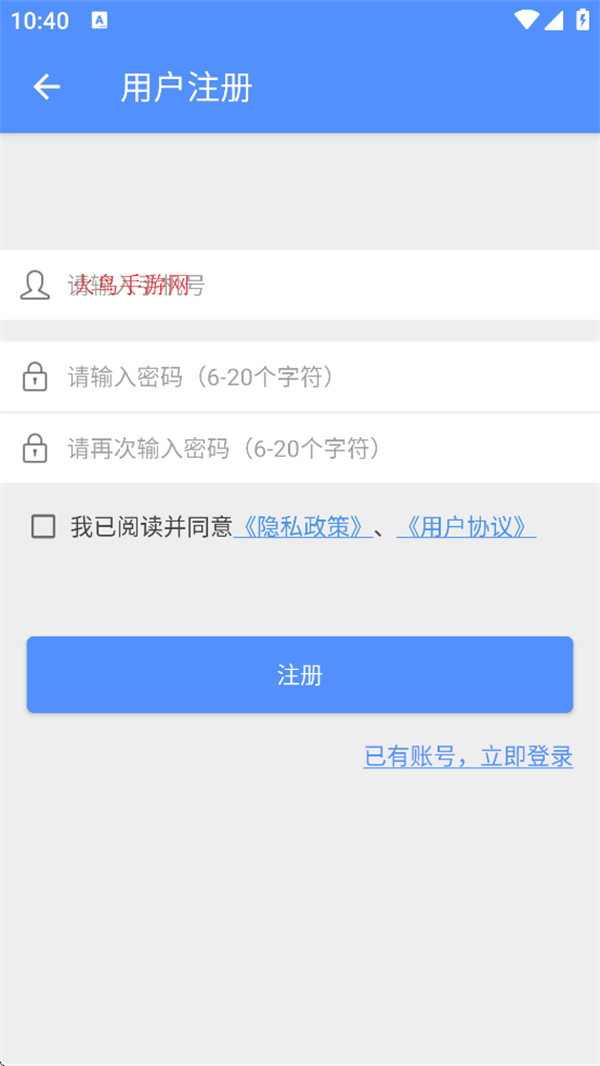Check the 我已阅读并同意 agreement box
The height and width of the screenshot is (1066, 600).
click(x=43, y=527)
